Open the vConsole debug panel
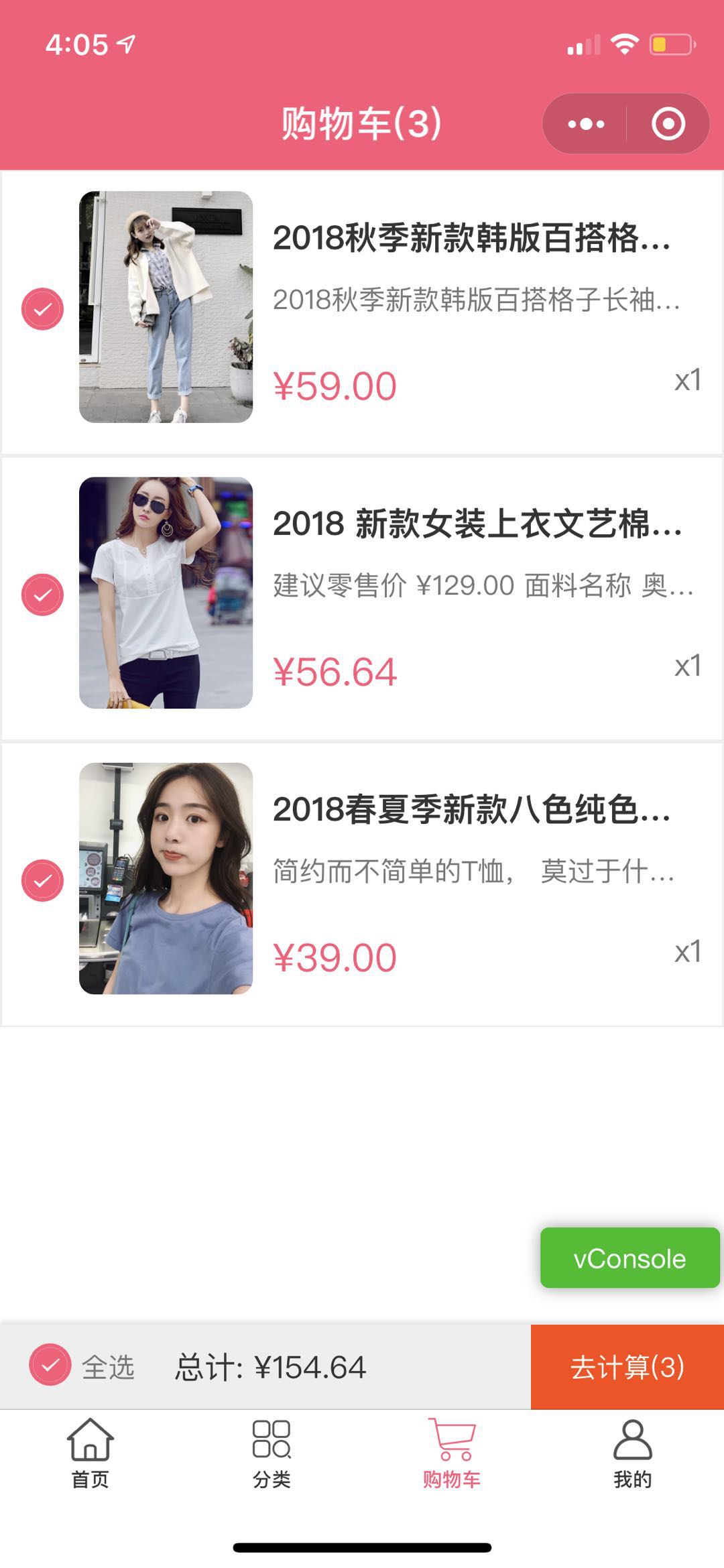 (x=629, y=1258)
